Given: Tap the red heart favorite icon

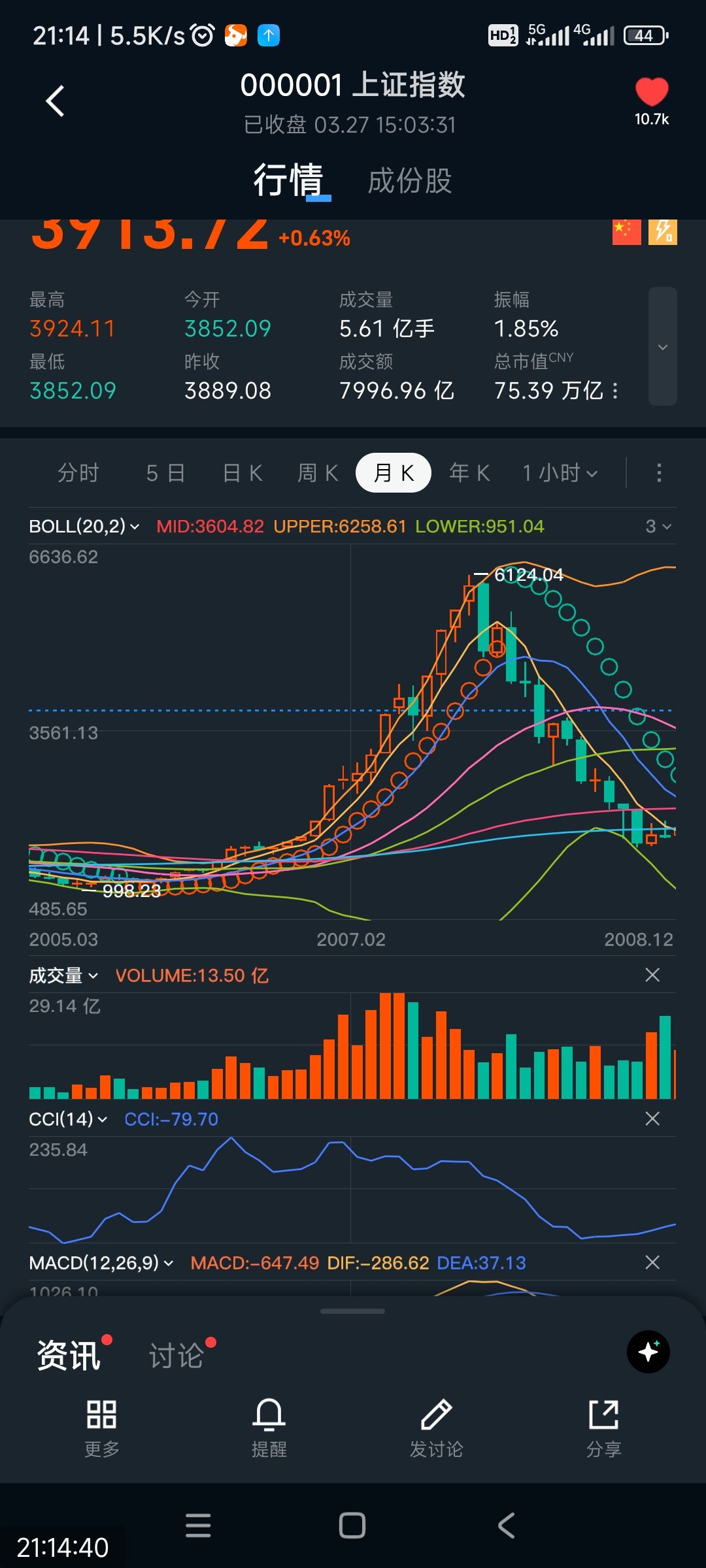Looking at the screenshot, I should pyautogui.click(x=651, y=93).
